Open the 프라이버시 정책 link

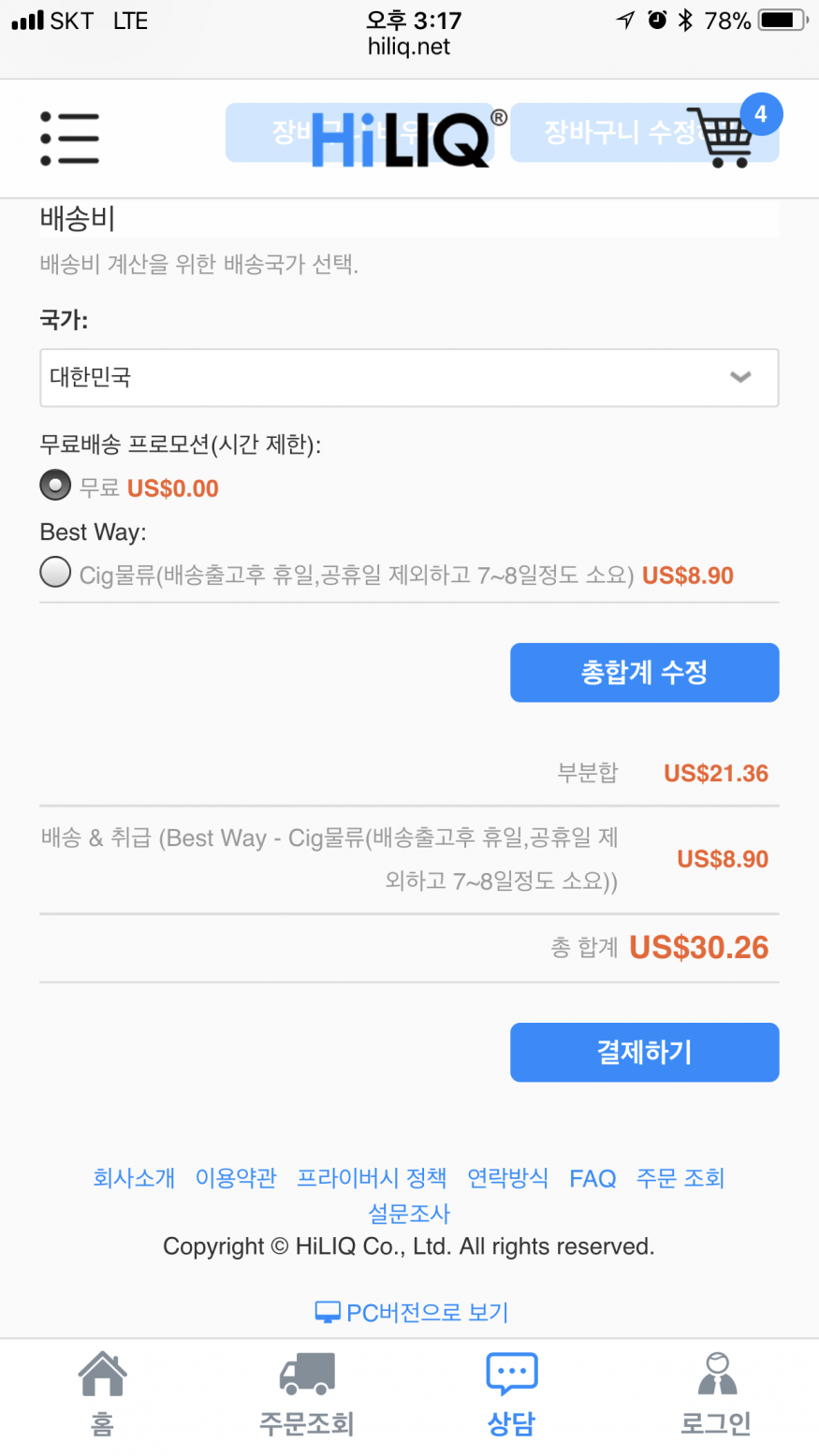coord(372,1178)
